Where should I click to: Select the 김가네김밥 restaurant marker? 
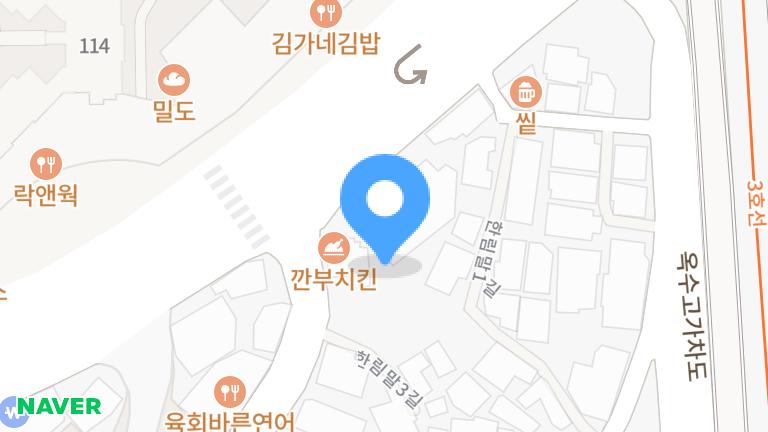click(x=326, y=13)
